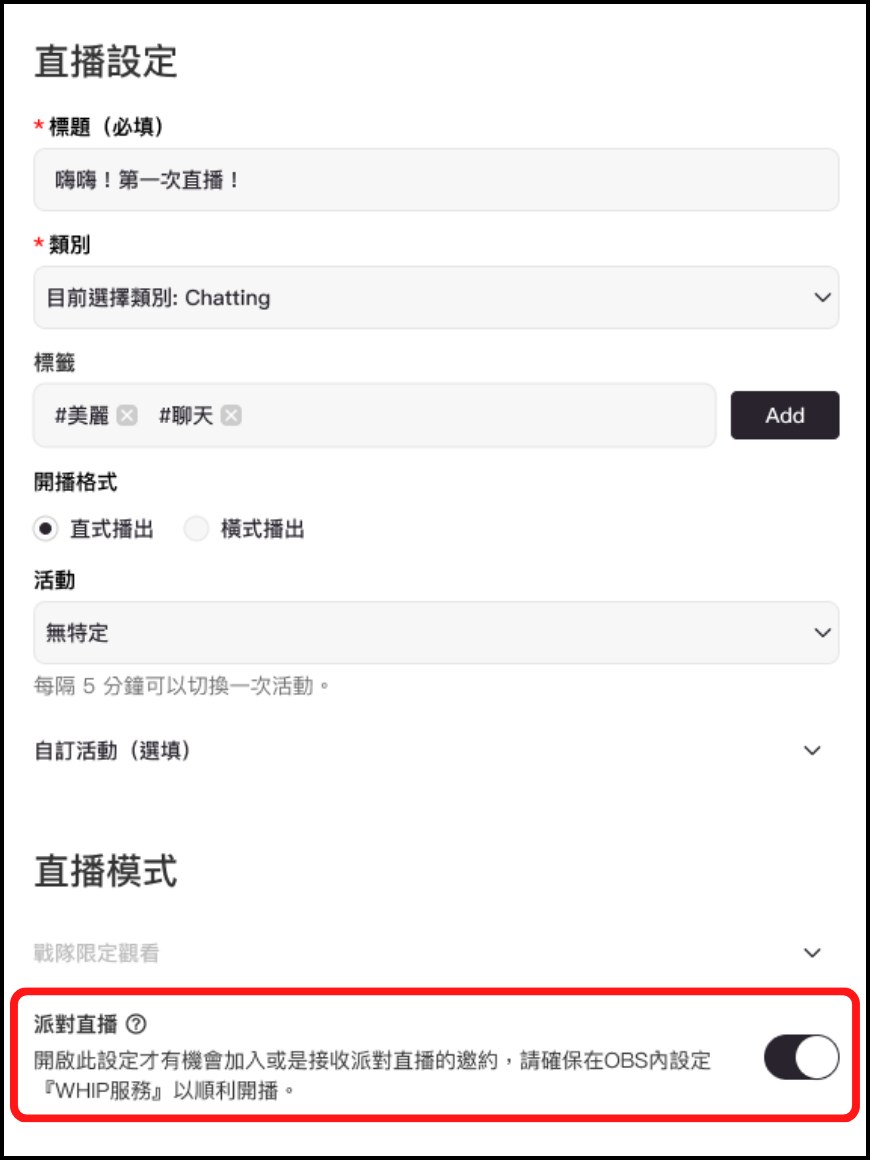The width and height of the screenshot is (870, 1160).
Task: Remove the #美麗 tag
Action: pyautogui.click(x=126, y=415)
